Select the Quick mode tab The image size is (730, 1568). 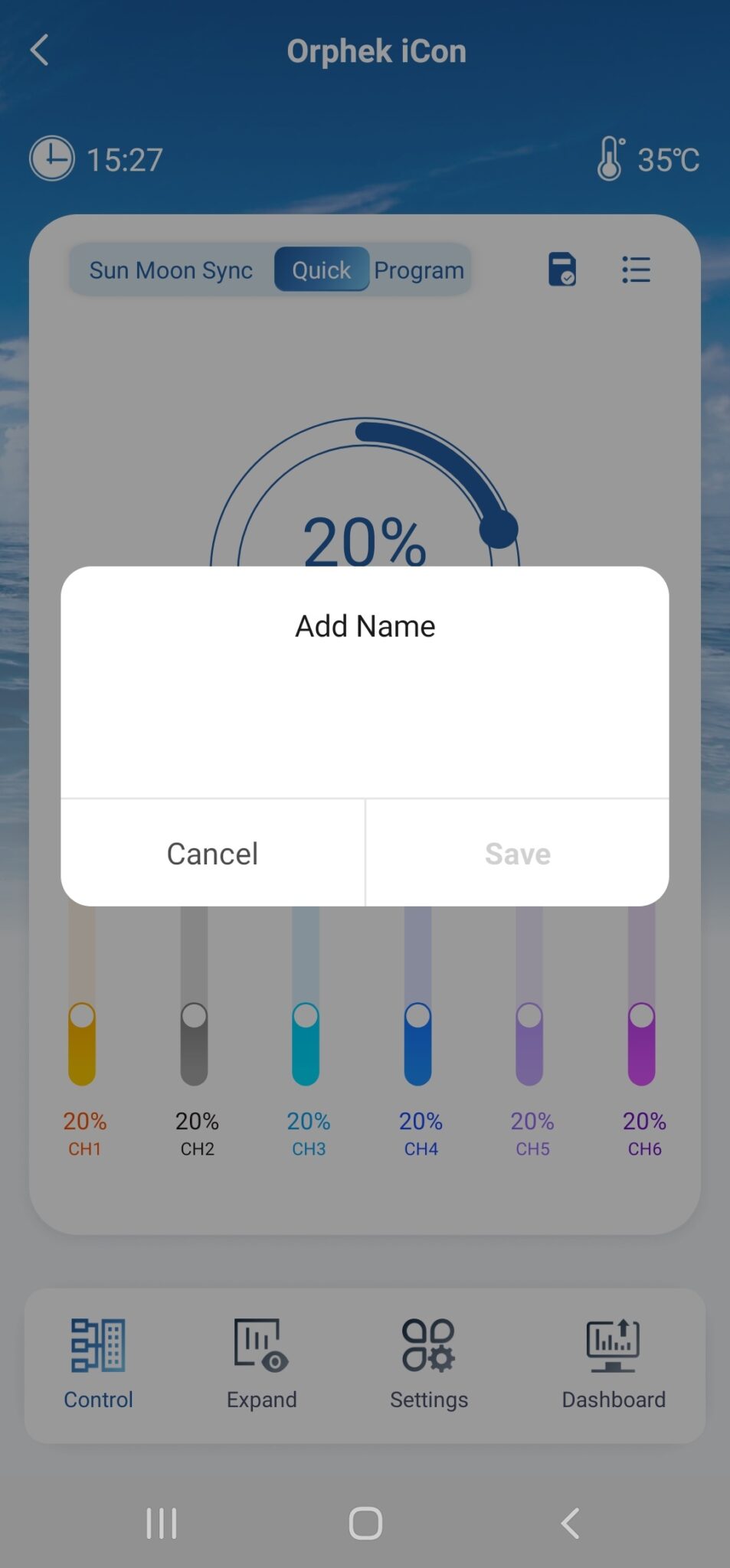321,270
